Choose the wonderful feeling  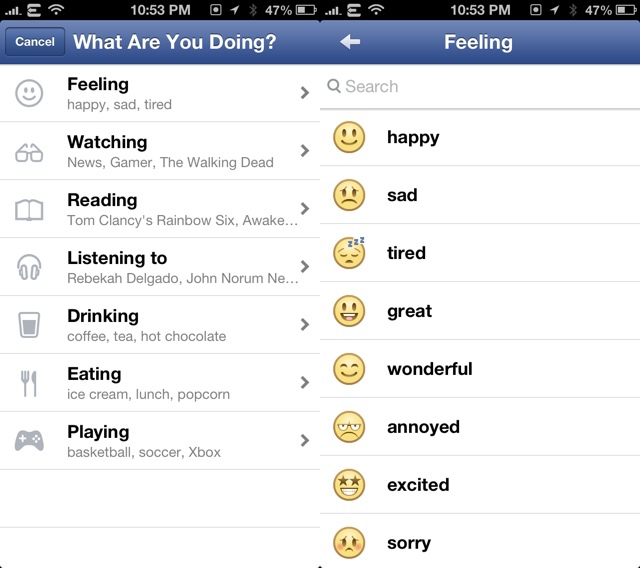480,369
